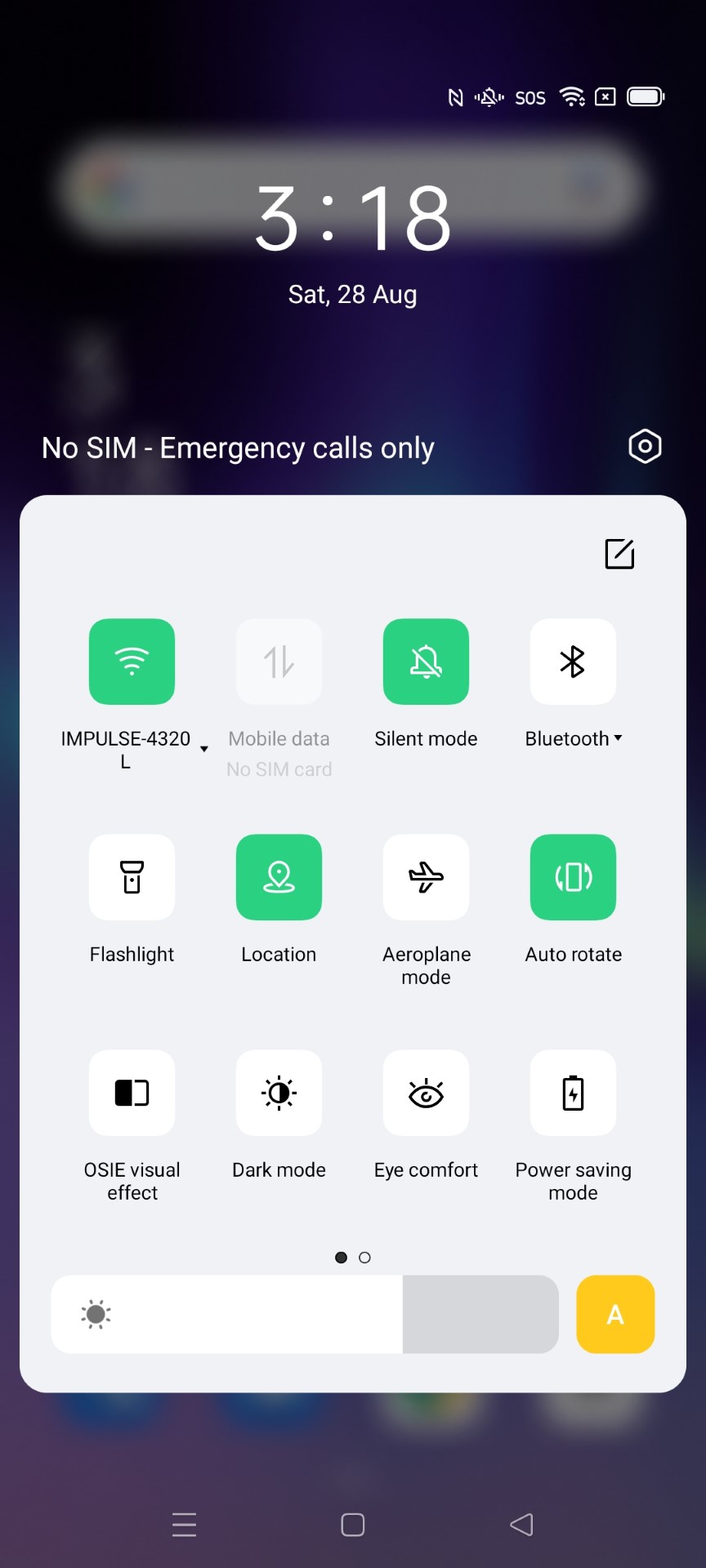Turn off the IMPULSE-4320 Wi-Fi tile
Viewport: 706px width, 1568px height.
pyautogui.click(x=132, y=661)
